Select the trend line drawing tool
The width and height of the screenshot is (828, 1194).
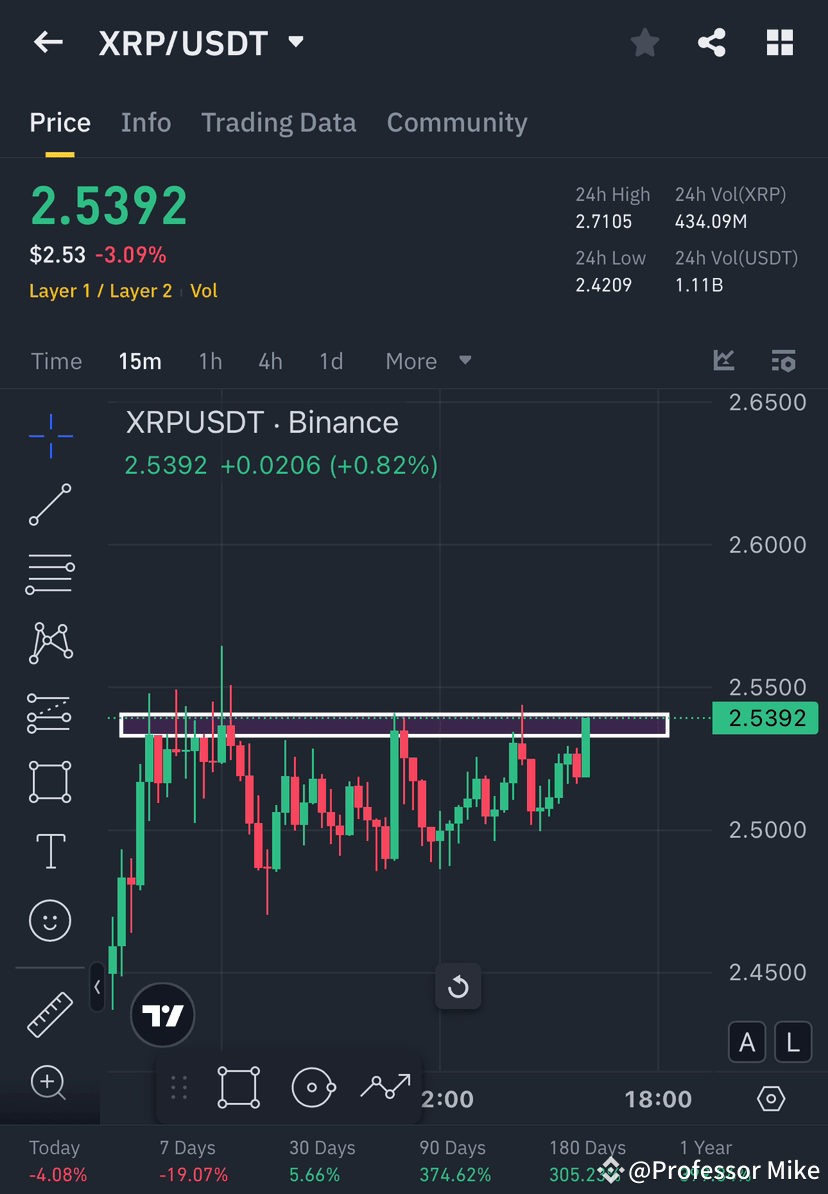[50, 505]
